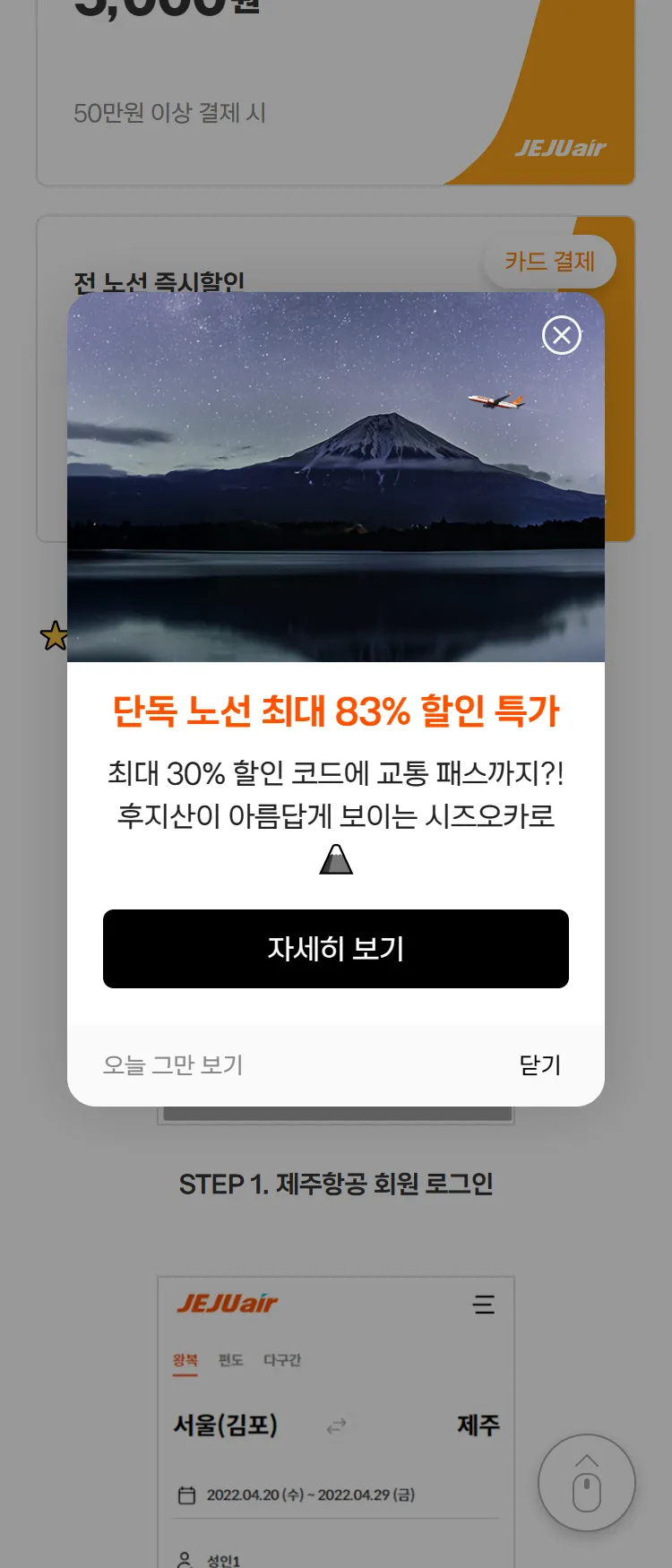This screenshot has height=1568, width=672.
Task: Tap 닫기 to close the popup
Action: [x=539, y=1064]
